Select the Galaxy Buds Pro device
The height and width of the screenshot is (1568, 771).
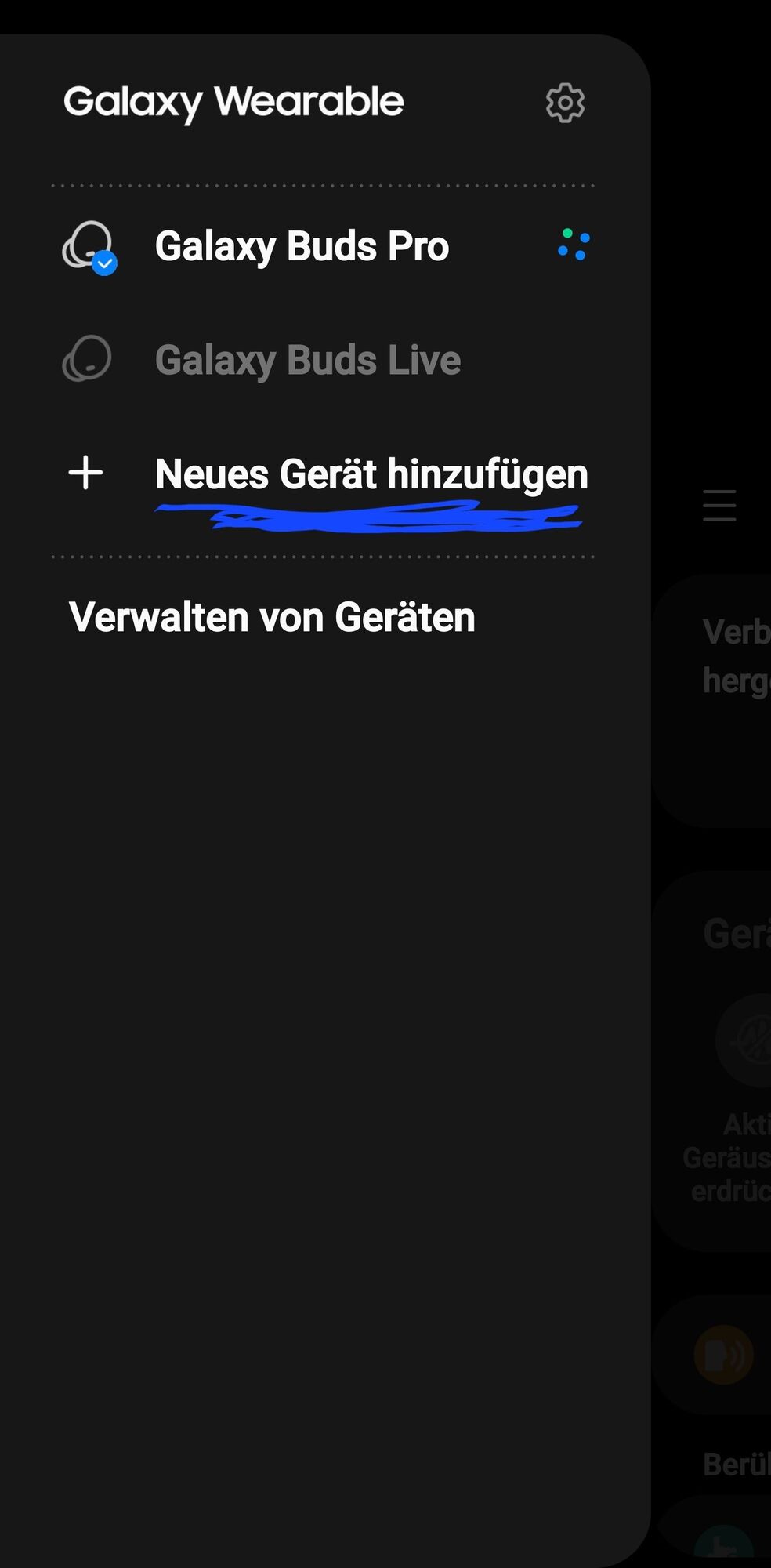[x=302, y=246]
